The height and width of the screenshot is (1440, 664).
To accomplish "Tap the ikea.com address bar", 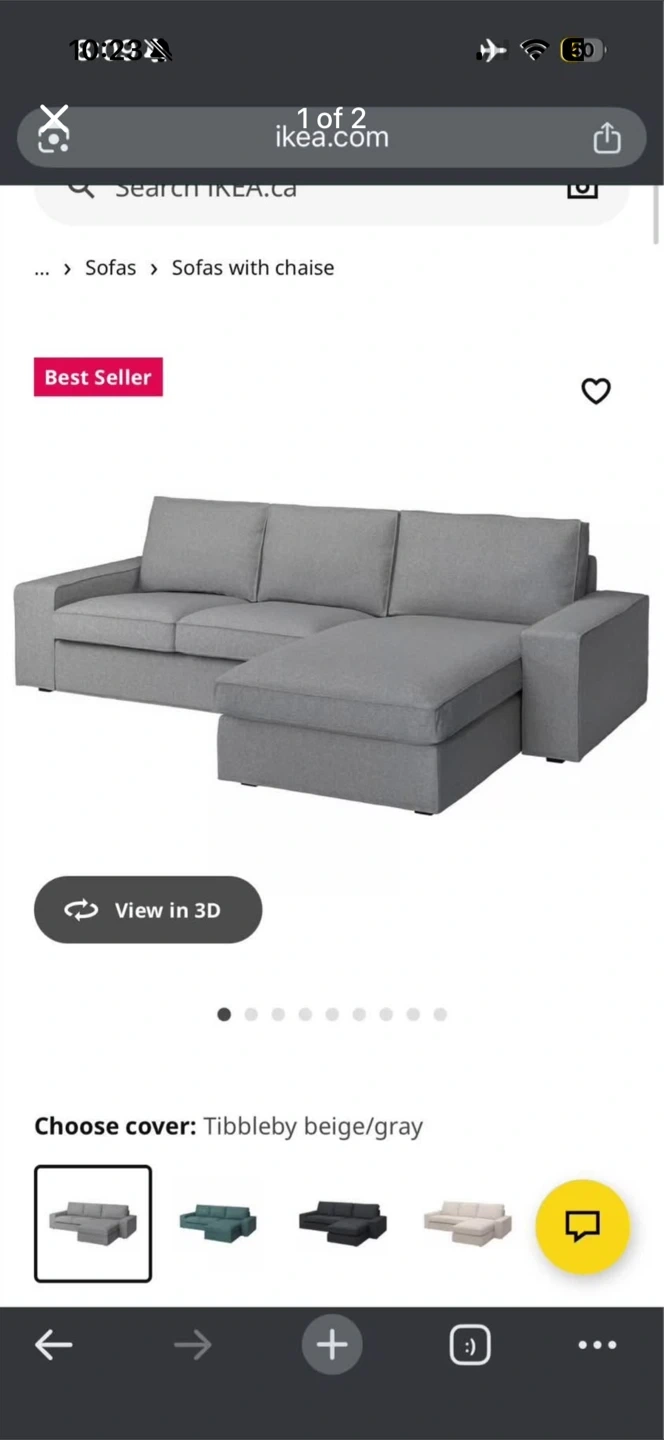I will pos(332,138).
